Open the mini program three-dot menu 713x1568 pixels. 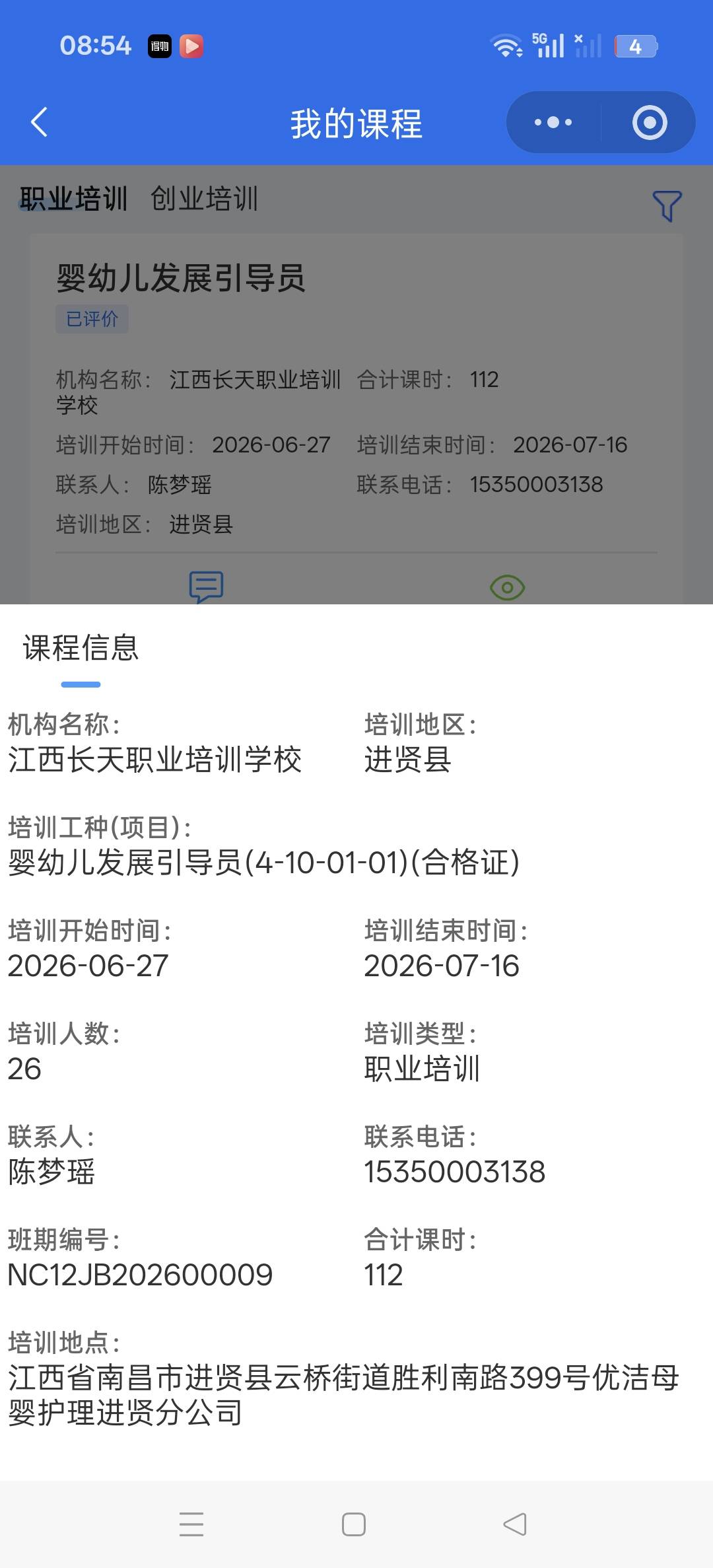(553, 122)
